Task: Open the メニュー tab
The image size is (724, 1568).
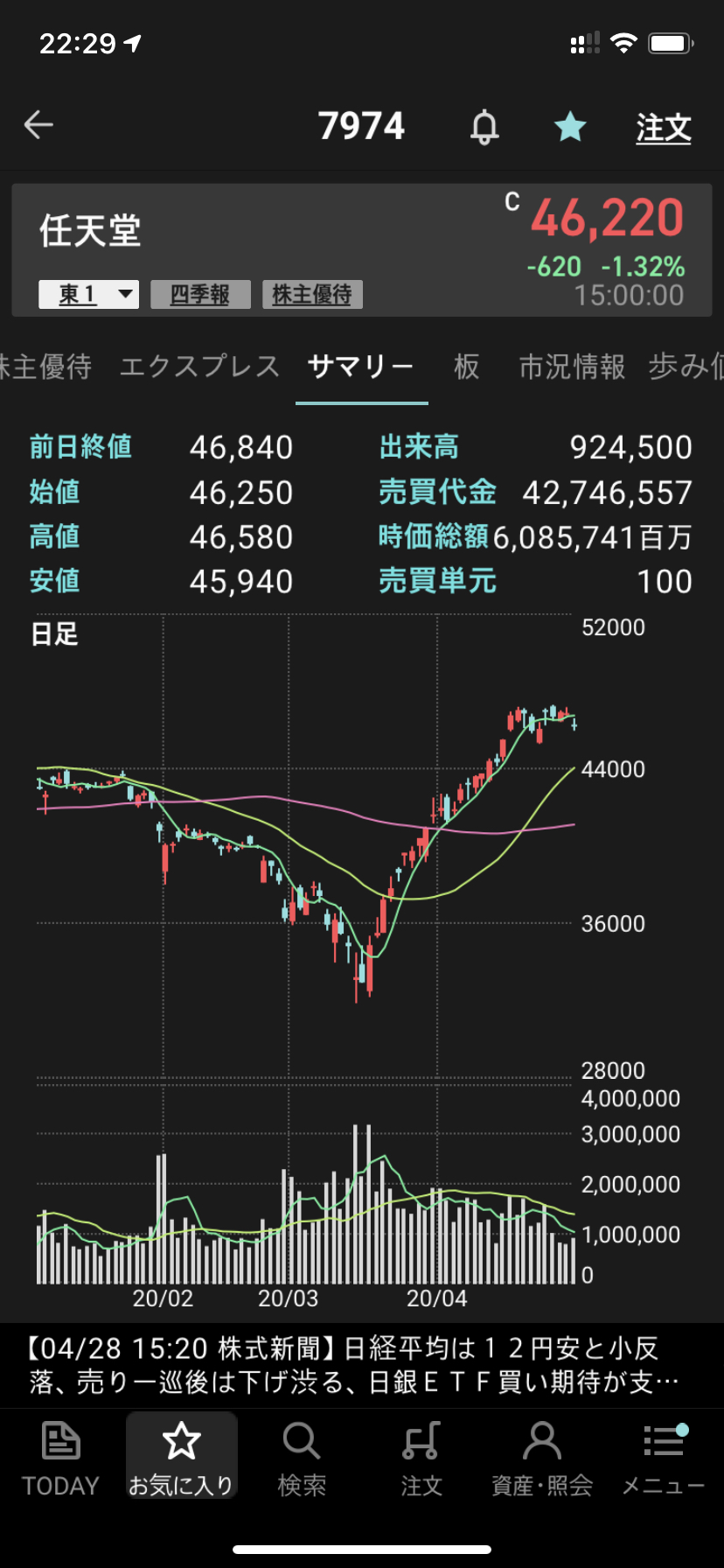Action: click(x=664, y=1459)
